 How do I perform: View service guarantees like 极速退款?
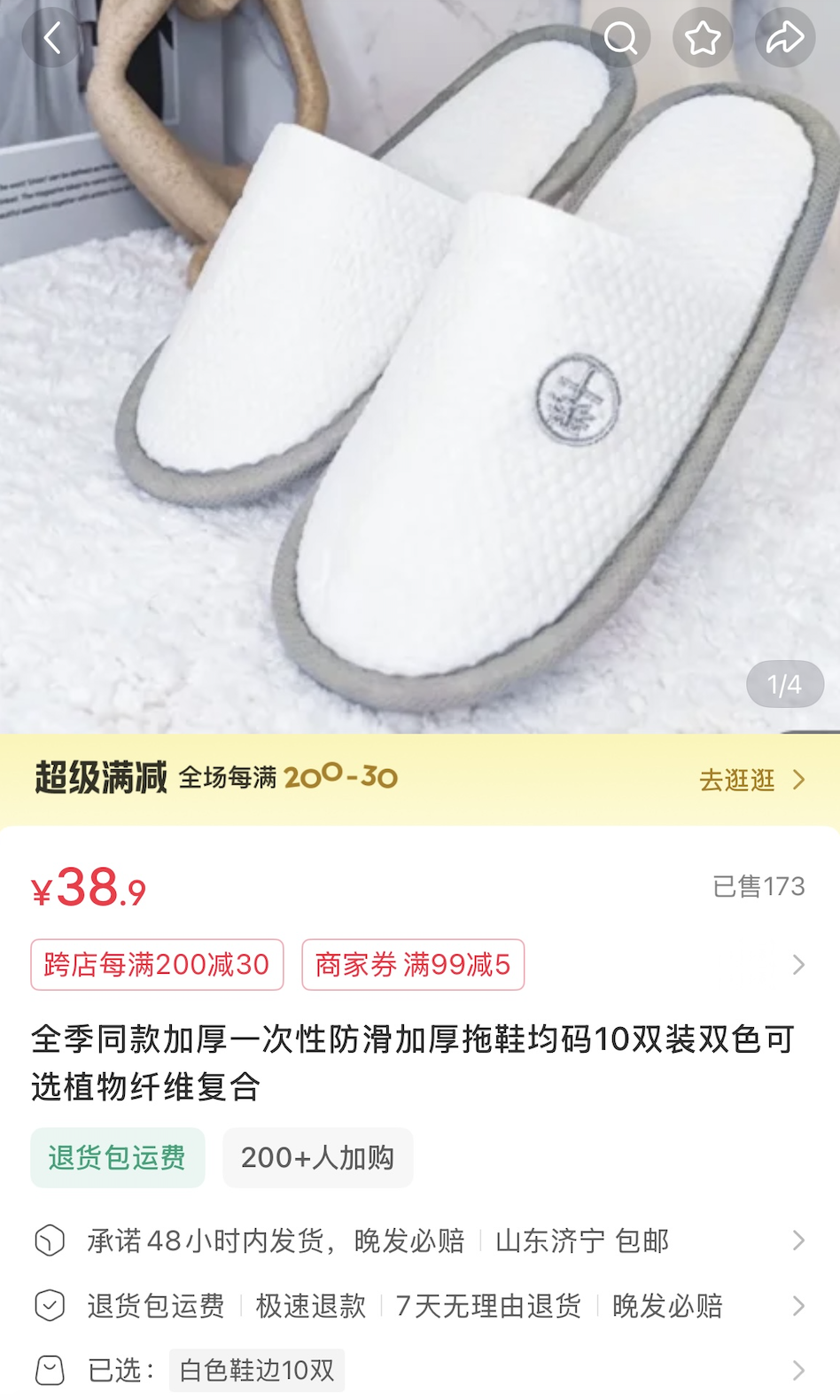[416, 1305]
